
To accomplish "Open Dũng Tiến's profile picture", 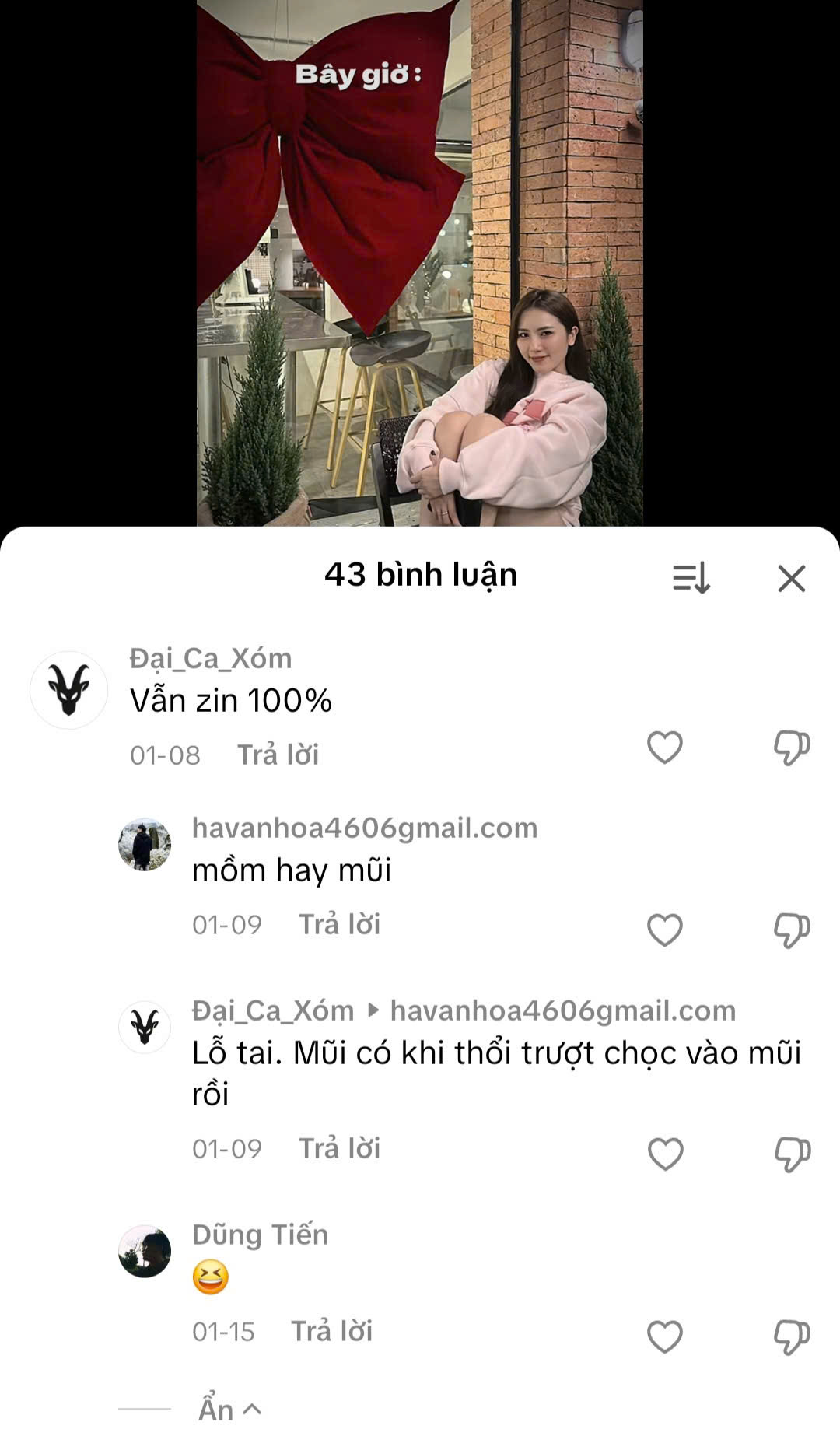I will [x=145, y=1251].
